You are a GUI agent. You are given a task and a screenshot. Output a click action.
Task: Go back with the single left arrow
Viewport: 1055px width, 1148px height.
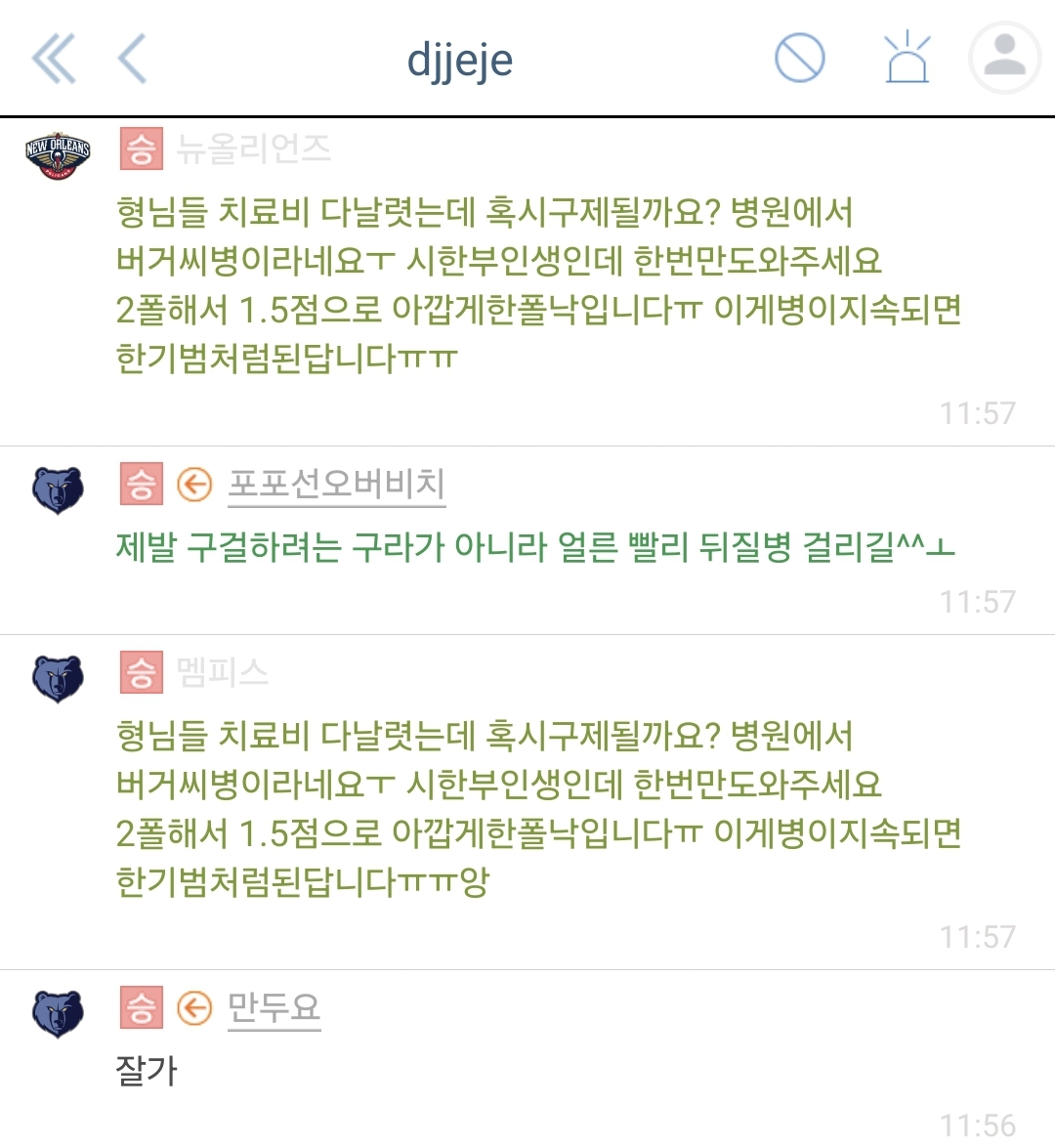tap(132, 59)
